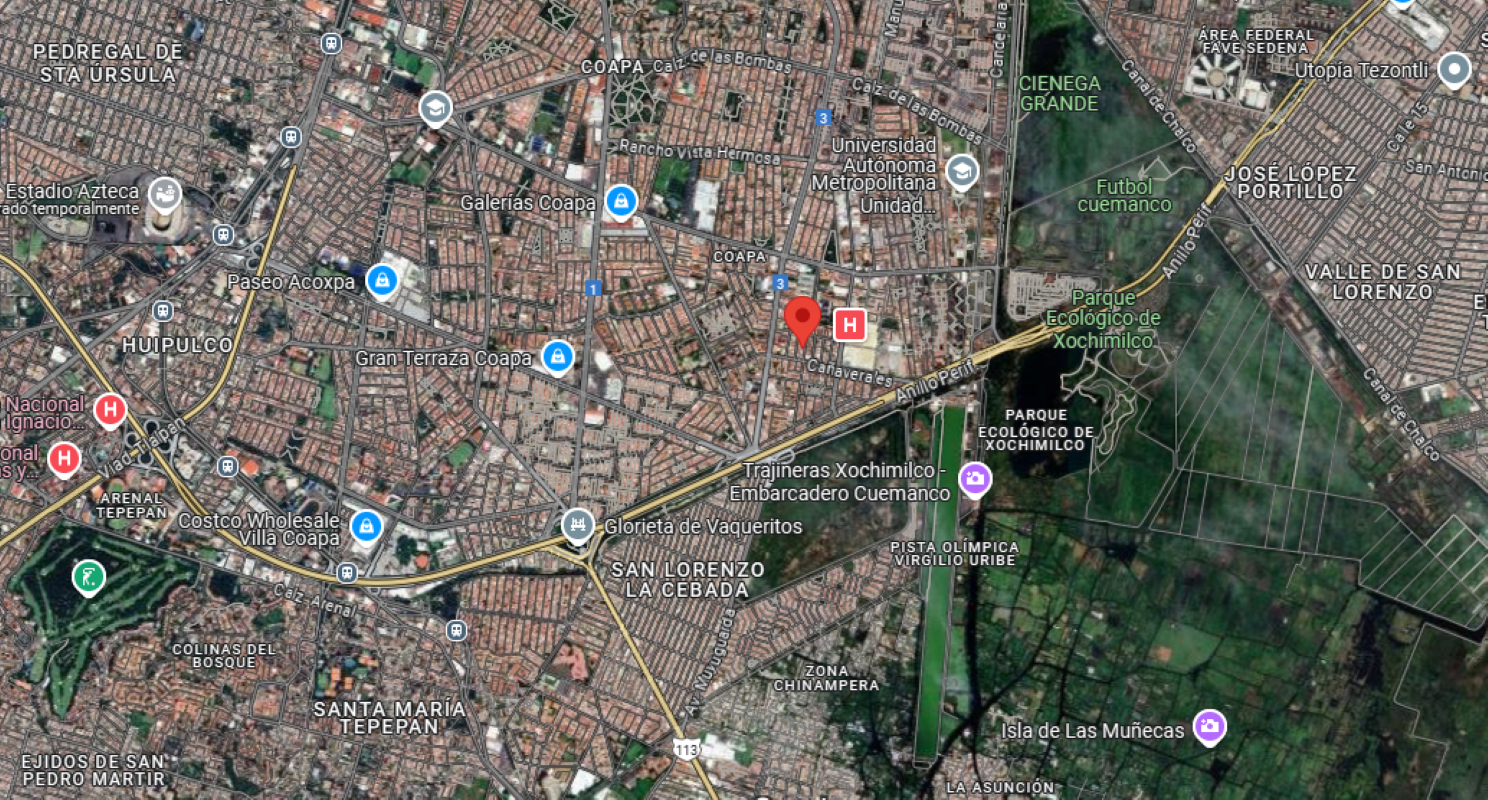Select the Utopía Tezontli place marker
The height and width of the screenshot is (800, 1488).
(x=1453, y=70)
